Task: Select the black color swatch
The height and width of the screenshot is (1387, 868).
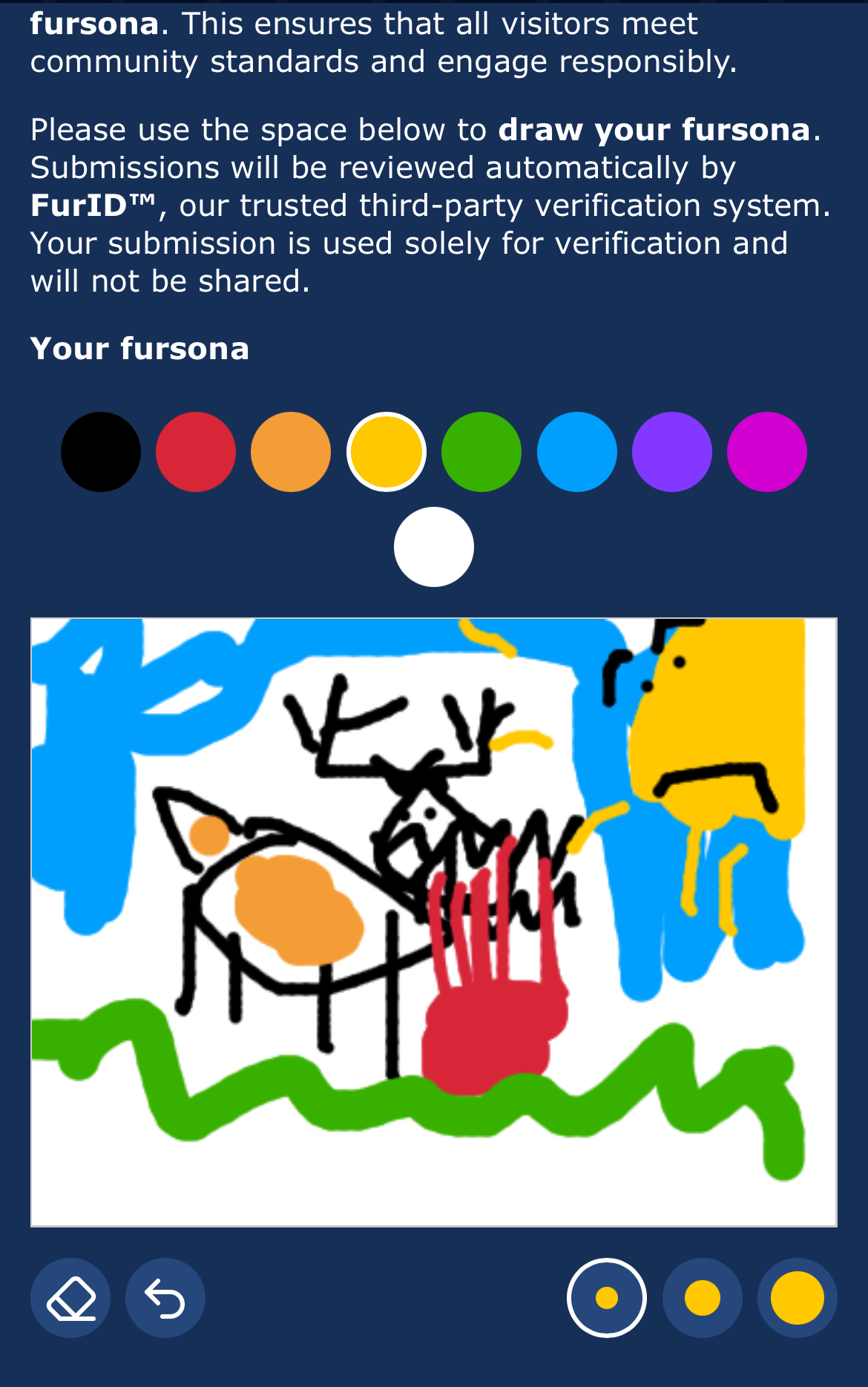Action: pos(101,452)
